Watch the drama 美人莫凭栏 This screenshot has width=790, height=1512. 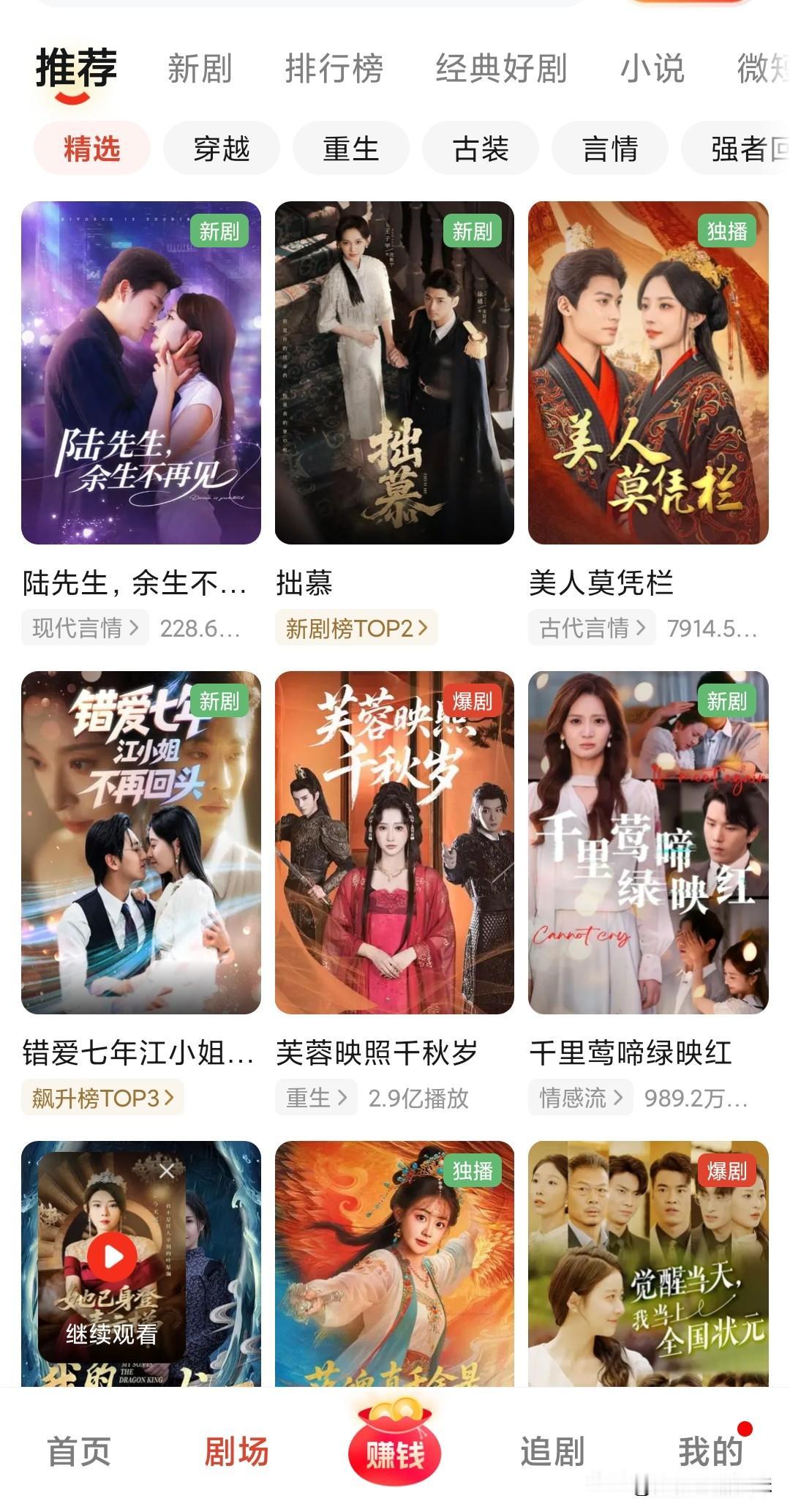coord(648,373)
